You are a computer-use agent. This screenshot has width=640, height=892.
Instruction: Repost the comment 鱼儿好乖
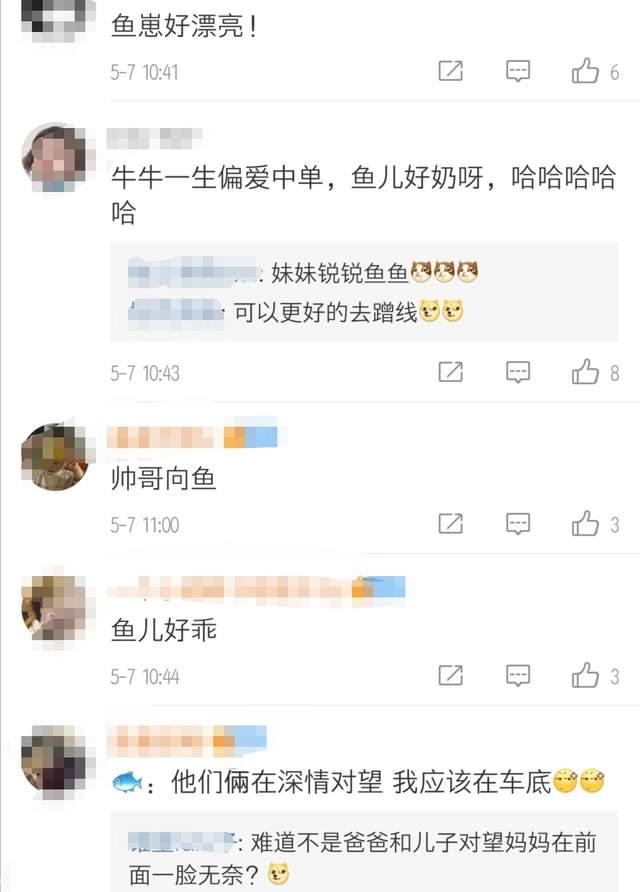pyautogui.click(x=451, y=676)
